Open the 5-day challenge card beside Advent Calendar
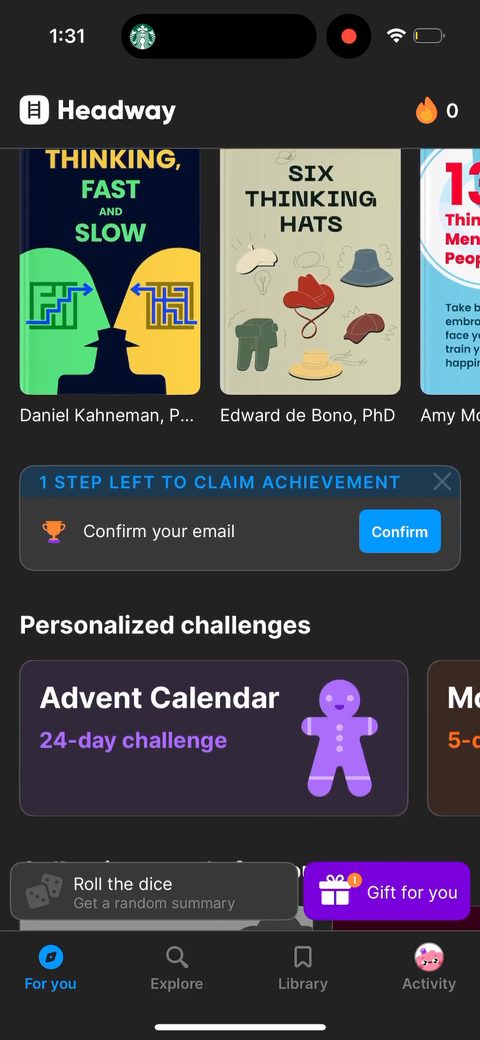Image resolution: width=480 pixels, height=1040 pixels. [x=453, y=738]
